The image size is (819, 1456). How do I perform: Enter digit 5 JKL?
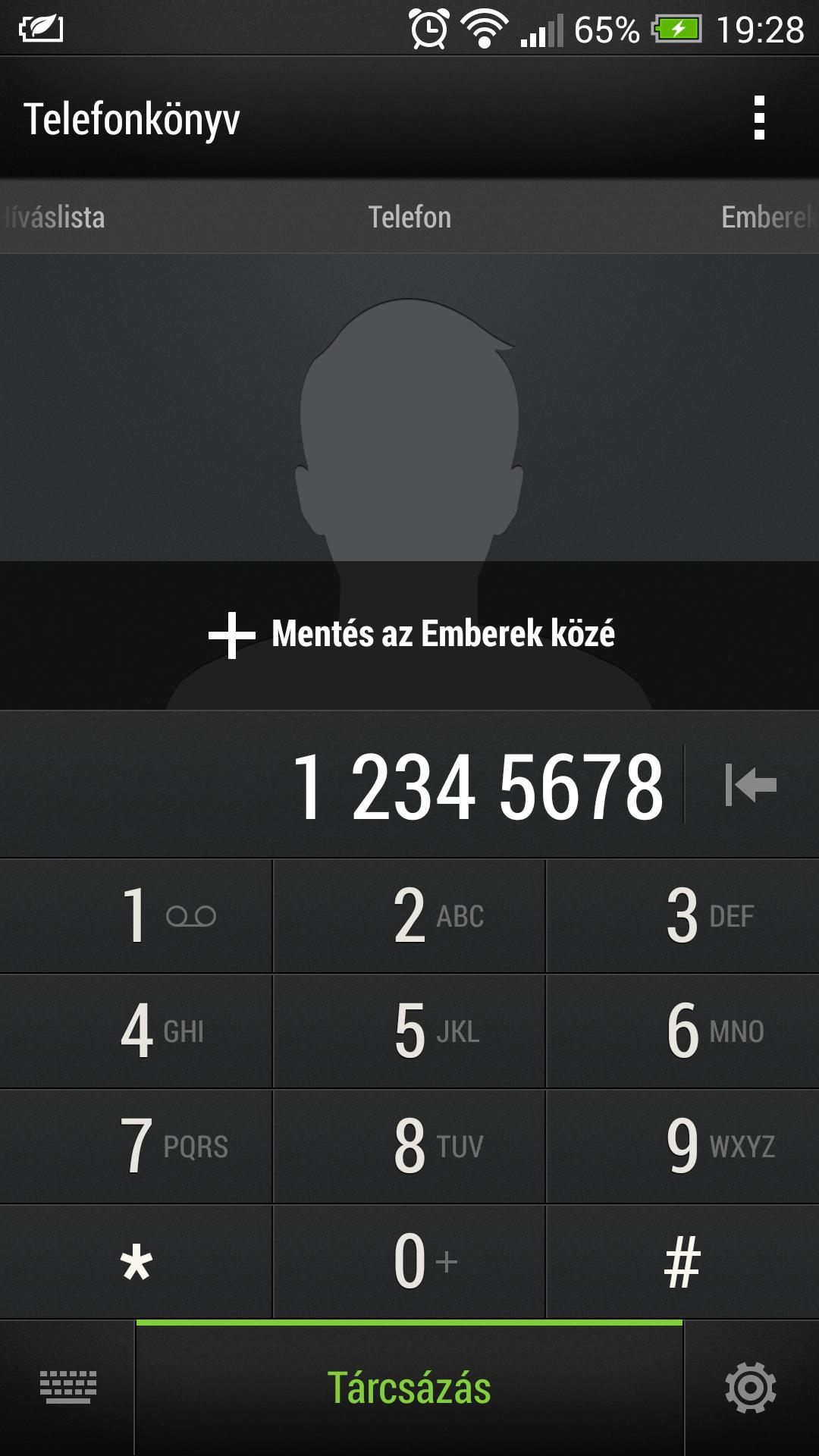tap(409, 1031)
